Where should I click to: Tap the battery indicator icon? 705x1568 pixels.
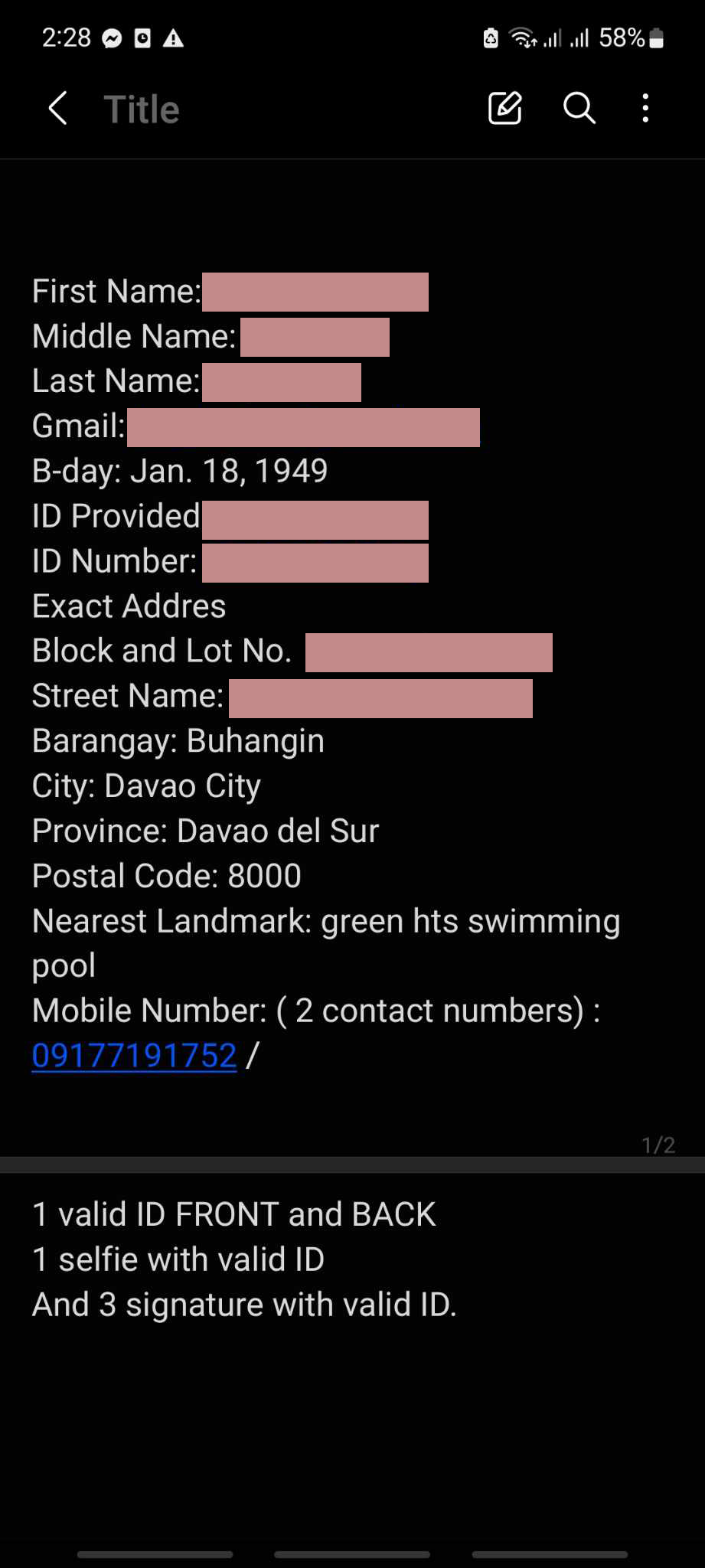[654, 38]
